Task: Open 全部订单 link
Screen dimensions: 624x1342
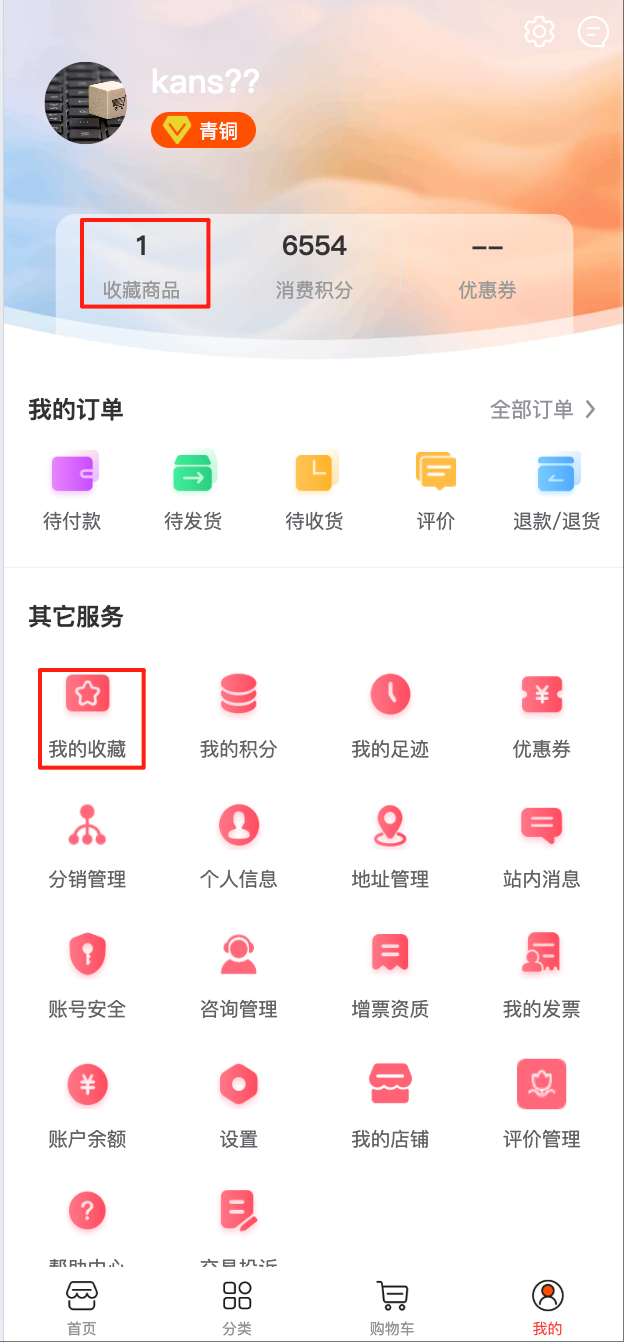Action: point(543,409)
